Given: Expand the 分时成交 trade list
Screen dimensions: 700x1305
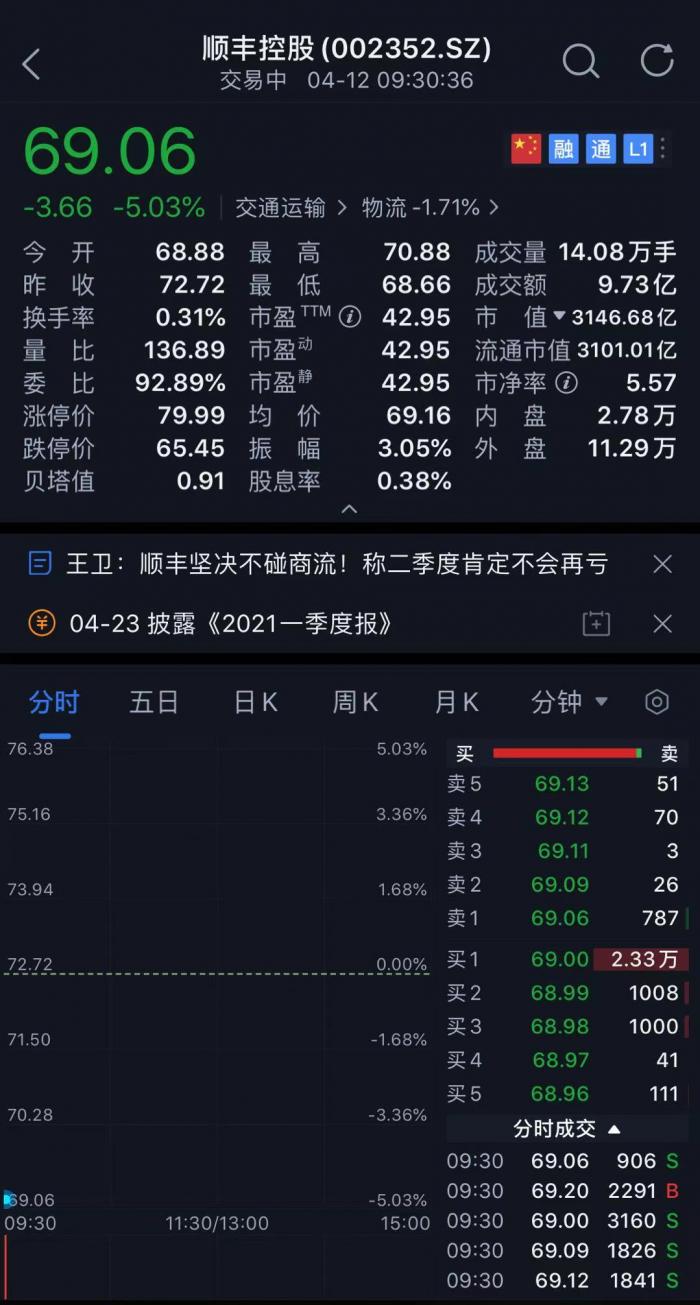Looking at the screenshot, I should [567, 1129].
